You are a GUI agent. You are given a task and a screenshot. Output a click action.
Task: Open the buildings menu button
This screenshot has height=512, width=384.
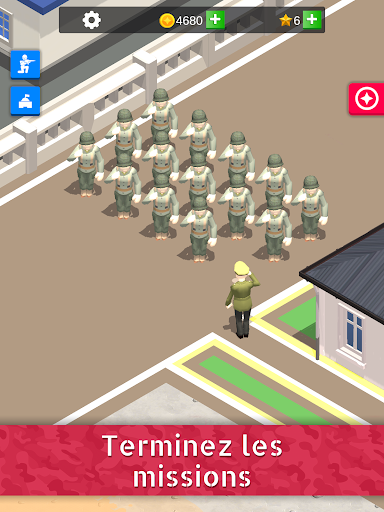[25, 101]
